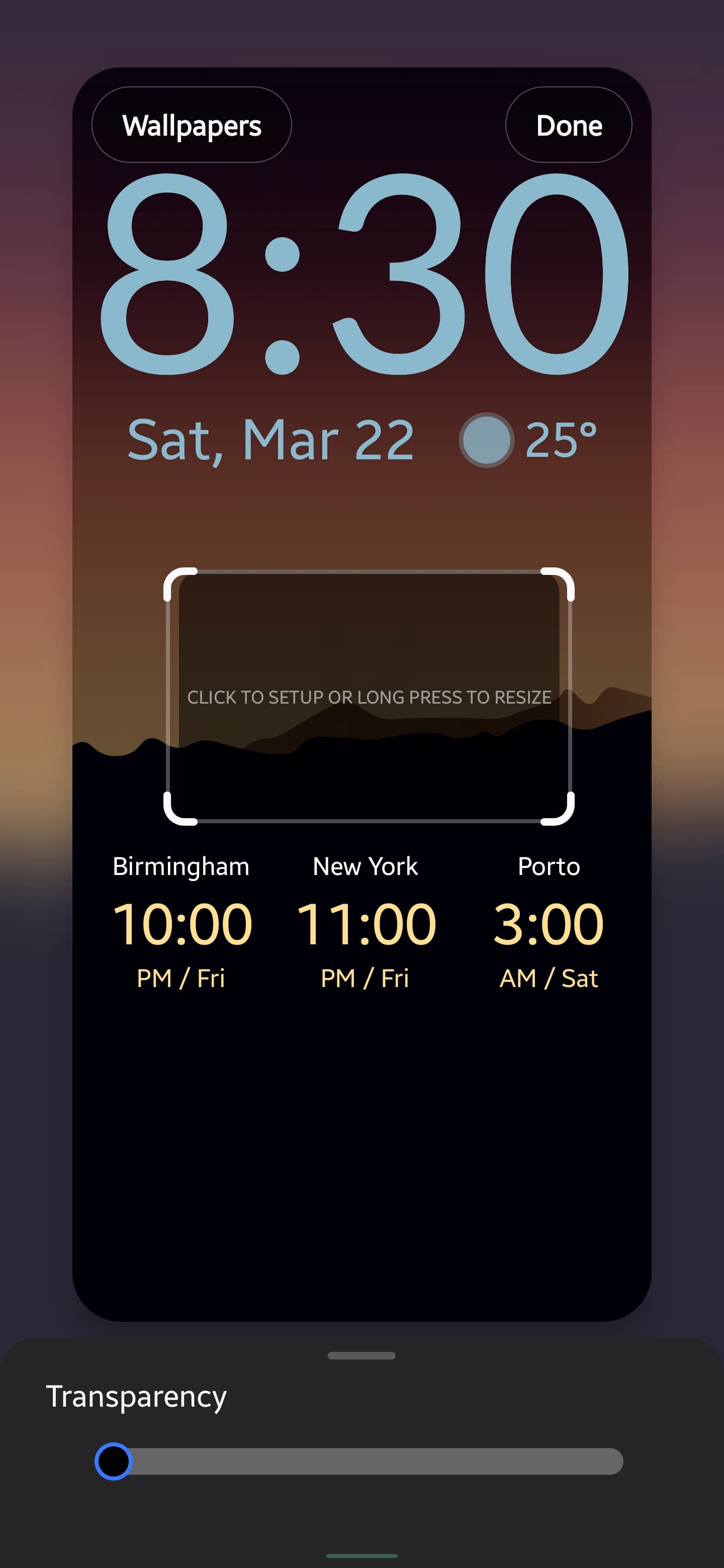Tap the empty widget placeholder to set up
The width and height of the screenshot is (724, 1568).
[x=369, y=697]
